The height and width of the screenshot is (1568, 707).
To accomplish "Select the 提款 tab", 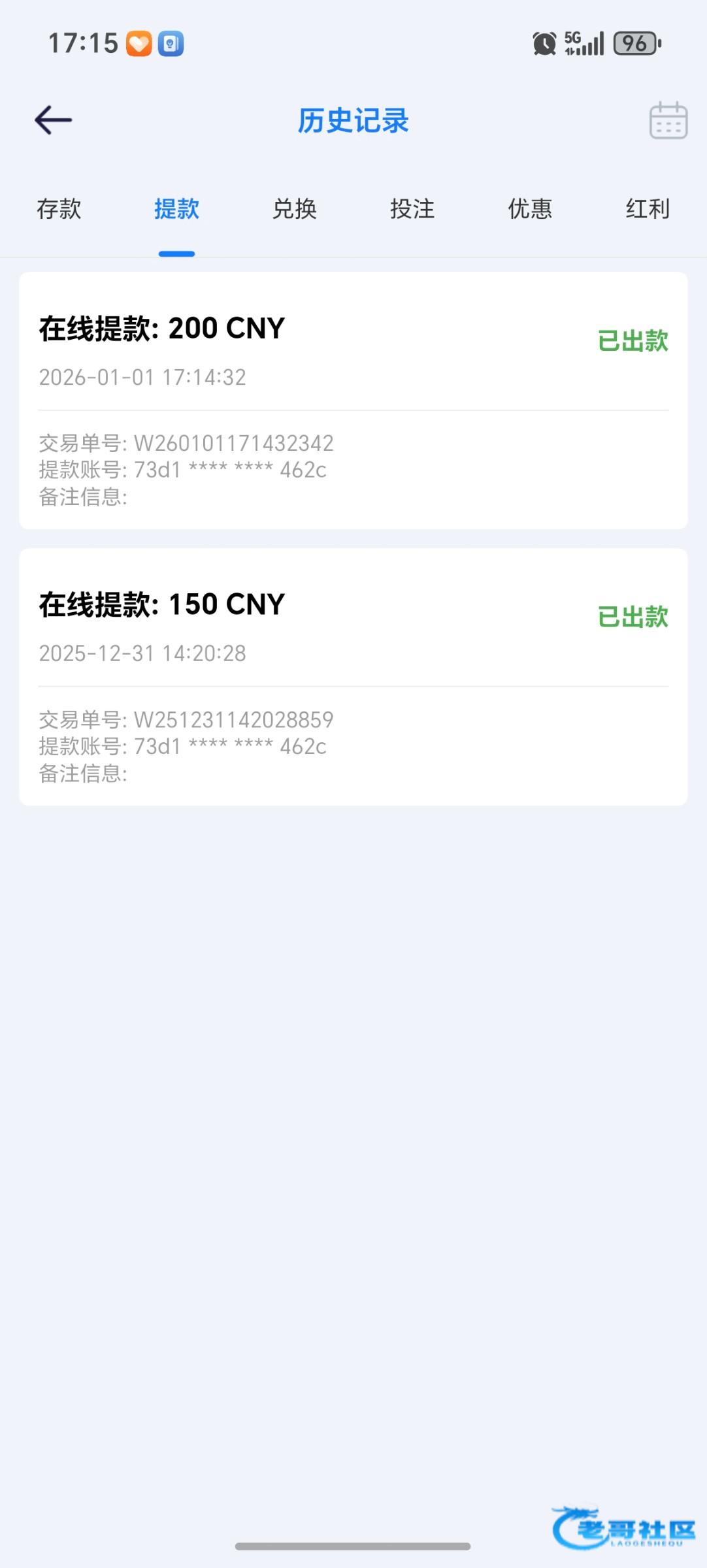I will [x=176, y=209].
